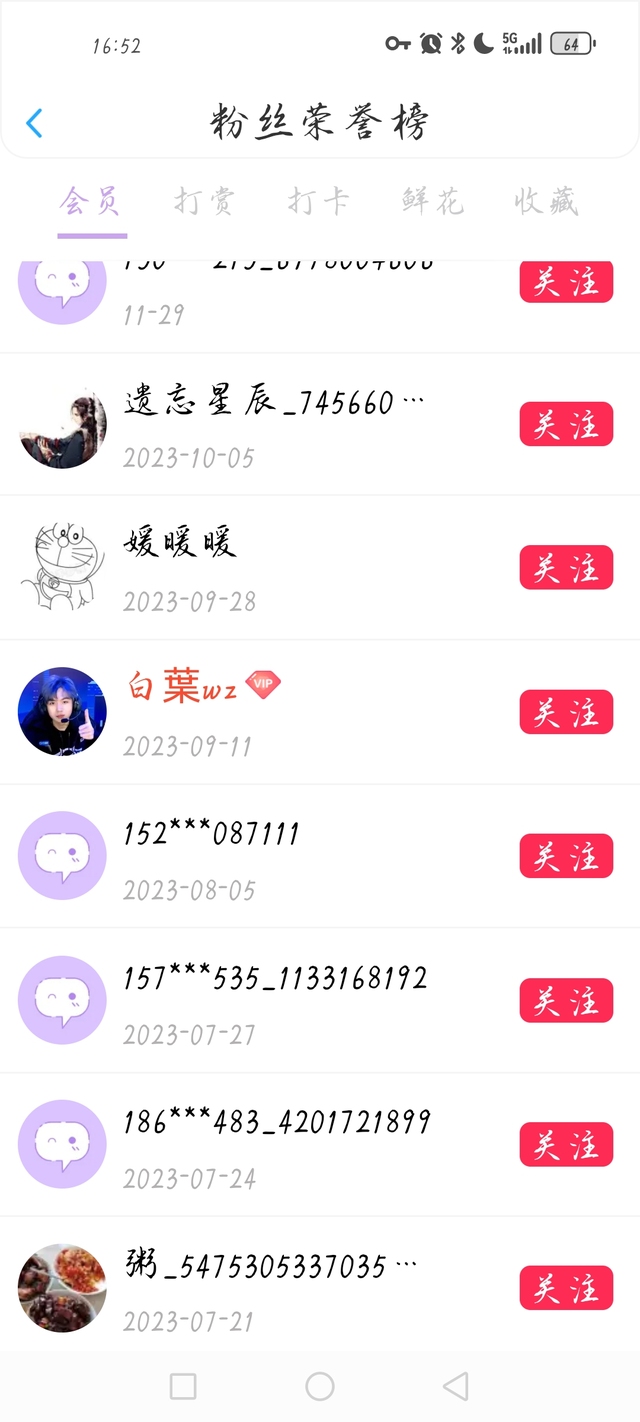Open the 鲜花 tab

pos(433,201)
